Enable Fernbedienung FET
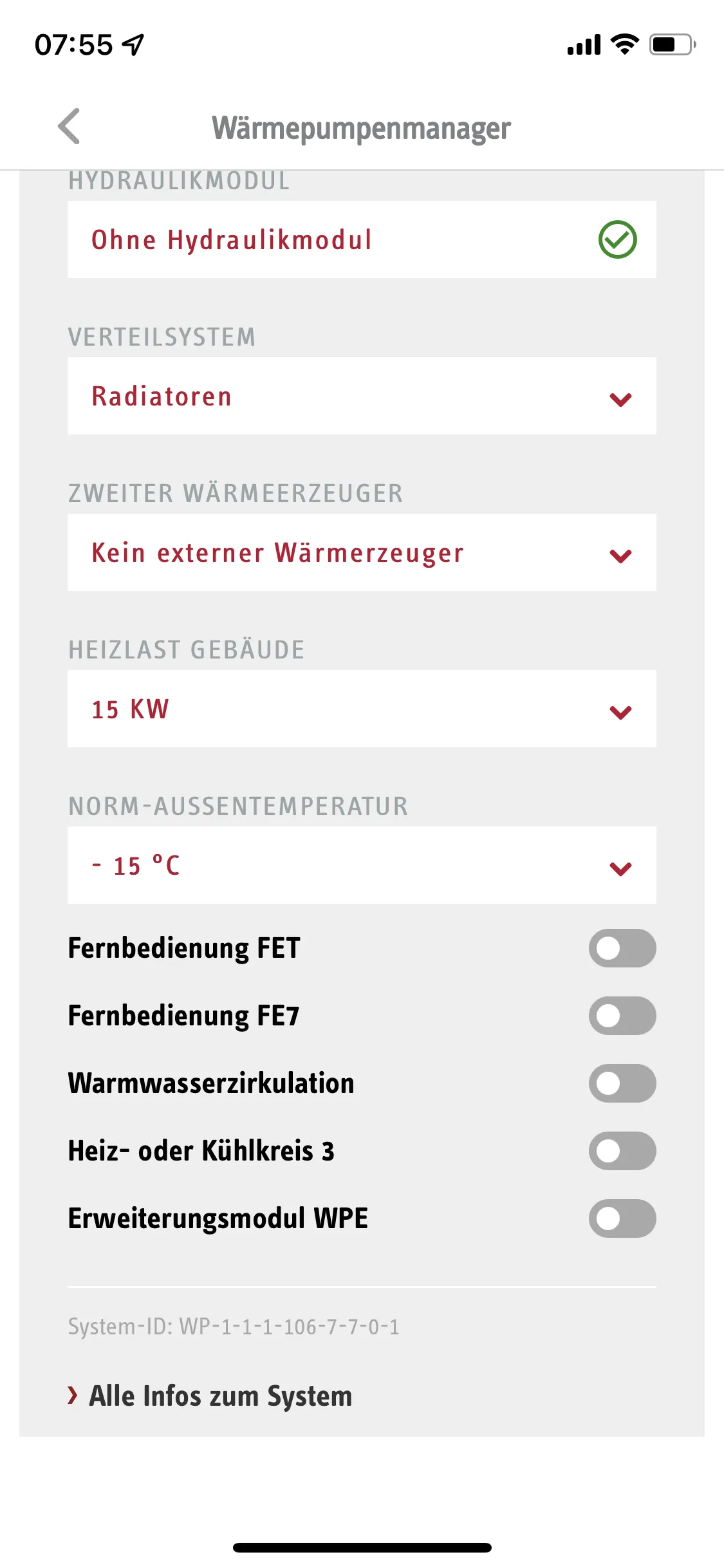724x1568 pixels. click(622, 948)
